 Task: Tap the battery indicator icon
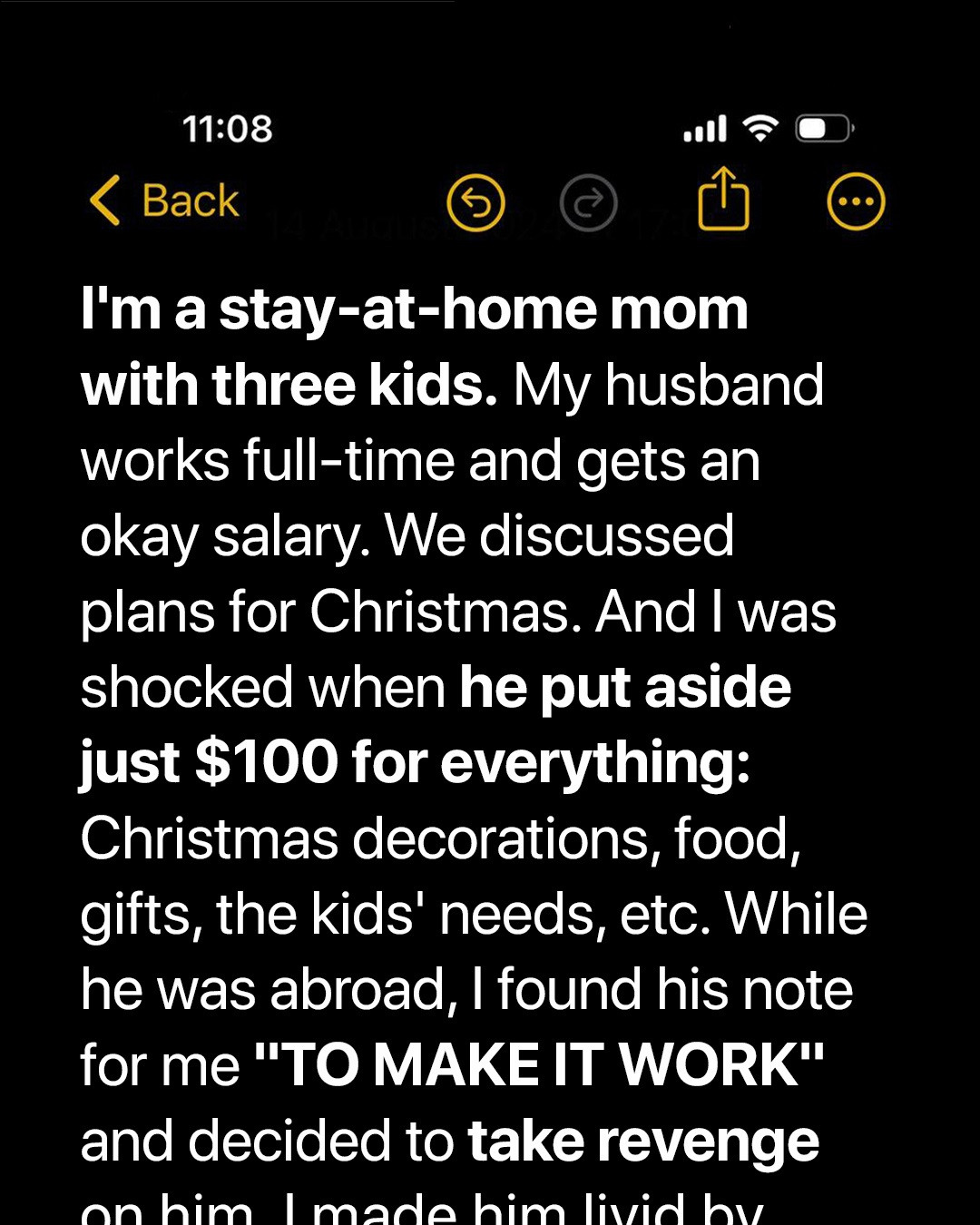[x=819, y=128]
